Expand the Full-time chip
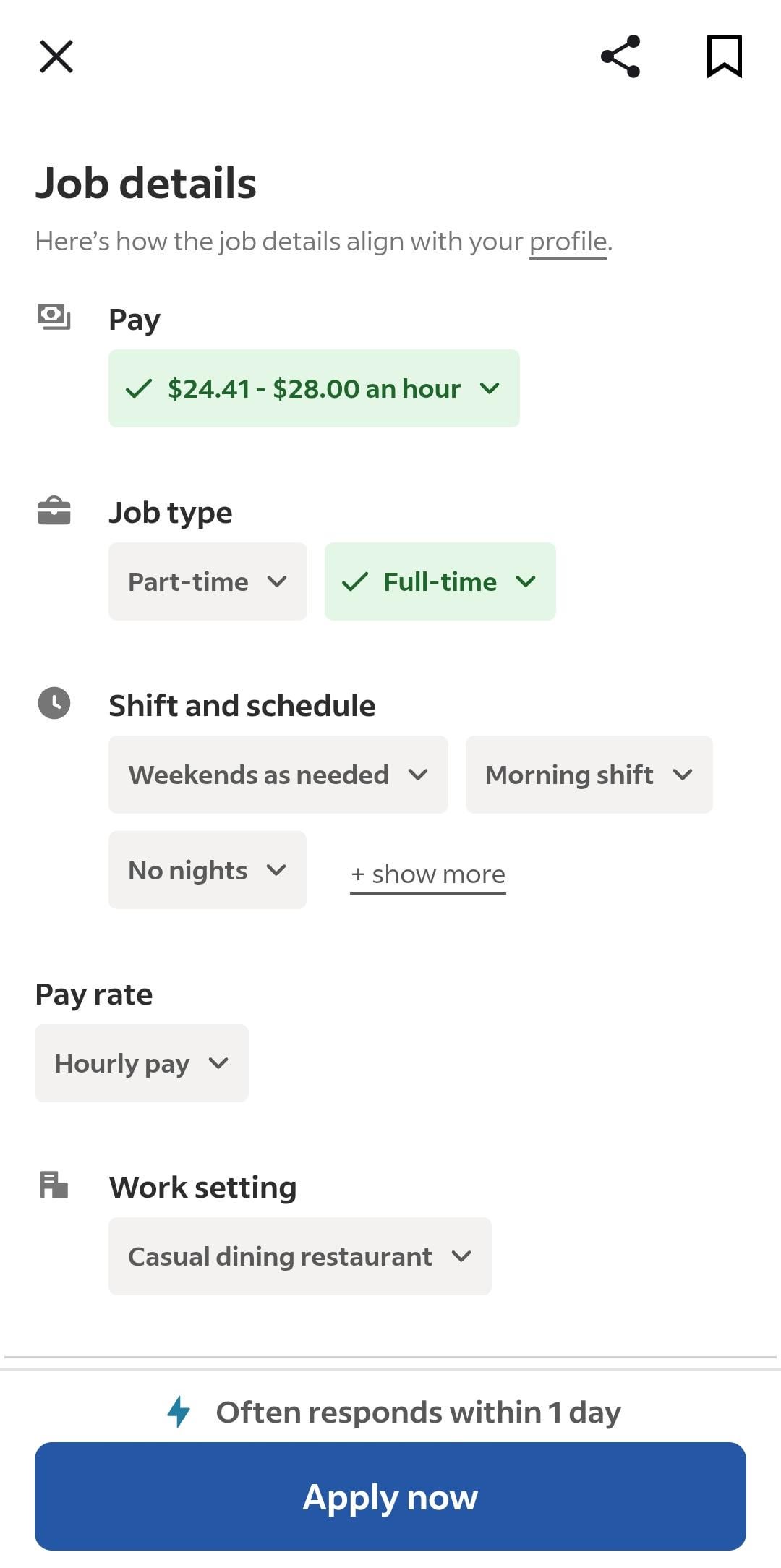 pyautogui.click(x=440, y=581)
